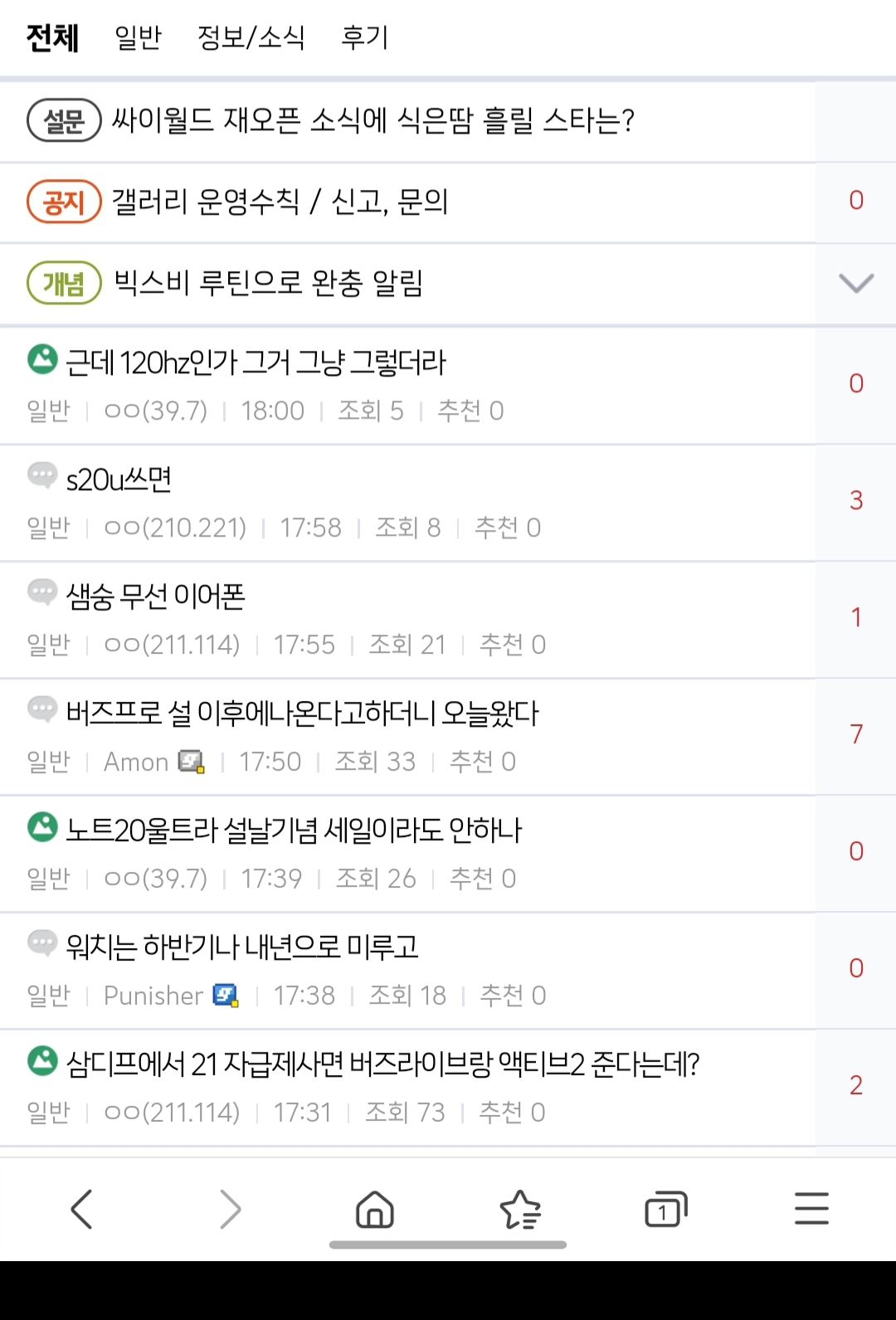Open the 갤러리 운영수칙 notice
The height and width of the screenshot is (1320, 896).
point(280,202)
